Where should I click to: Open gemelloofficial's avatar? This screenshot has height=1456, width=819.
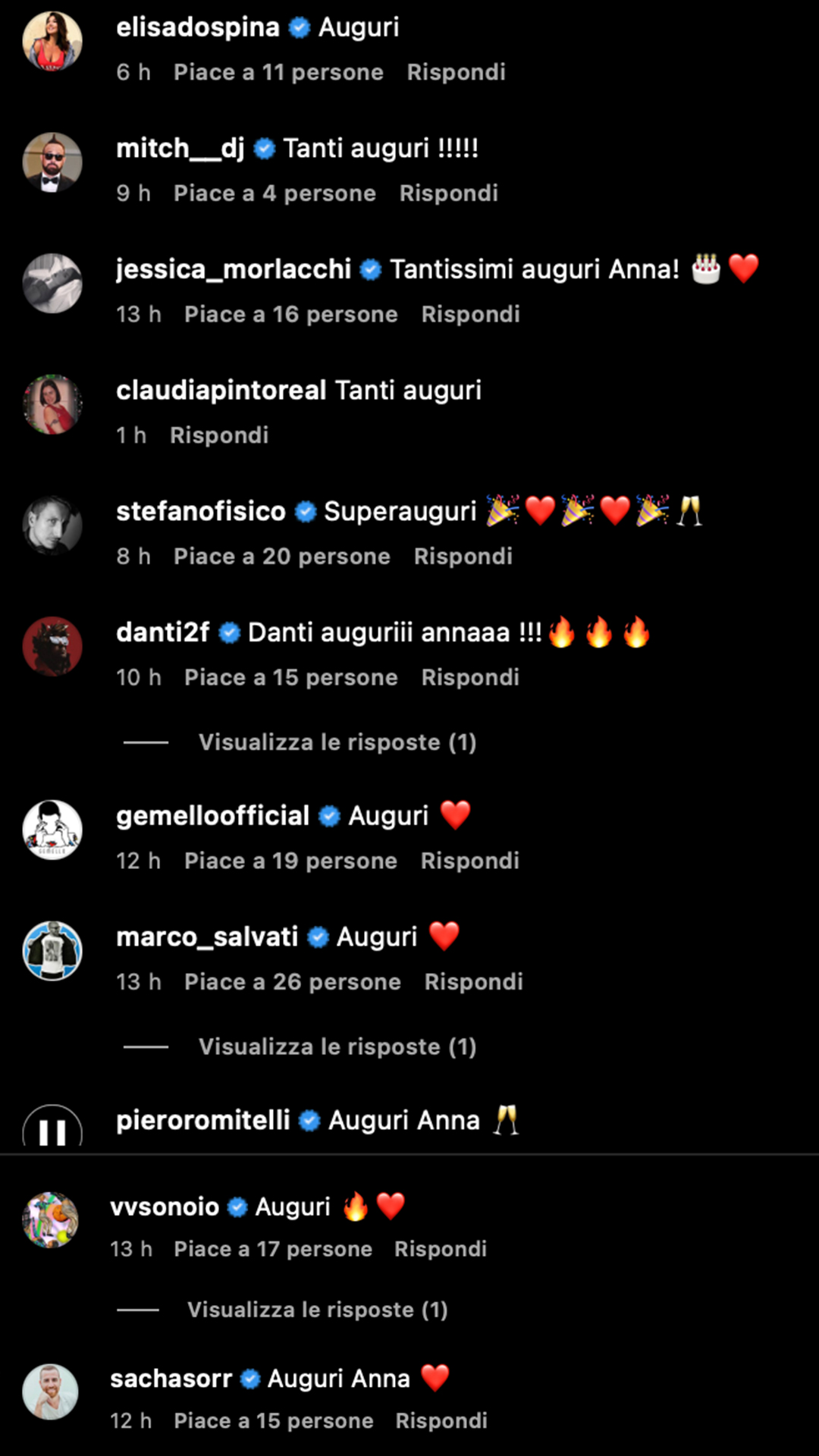52,830
